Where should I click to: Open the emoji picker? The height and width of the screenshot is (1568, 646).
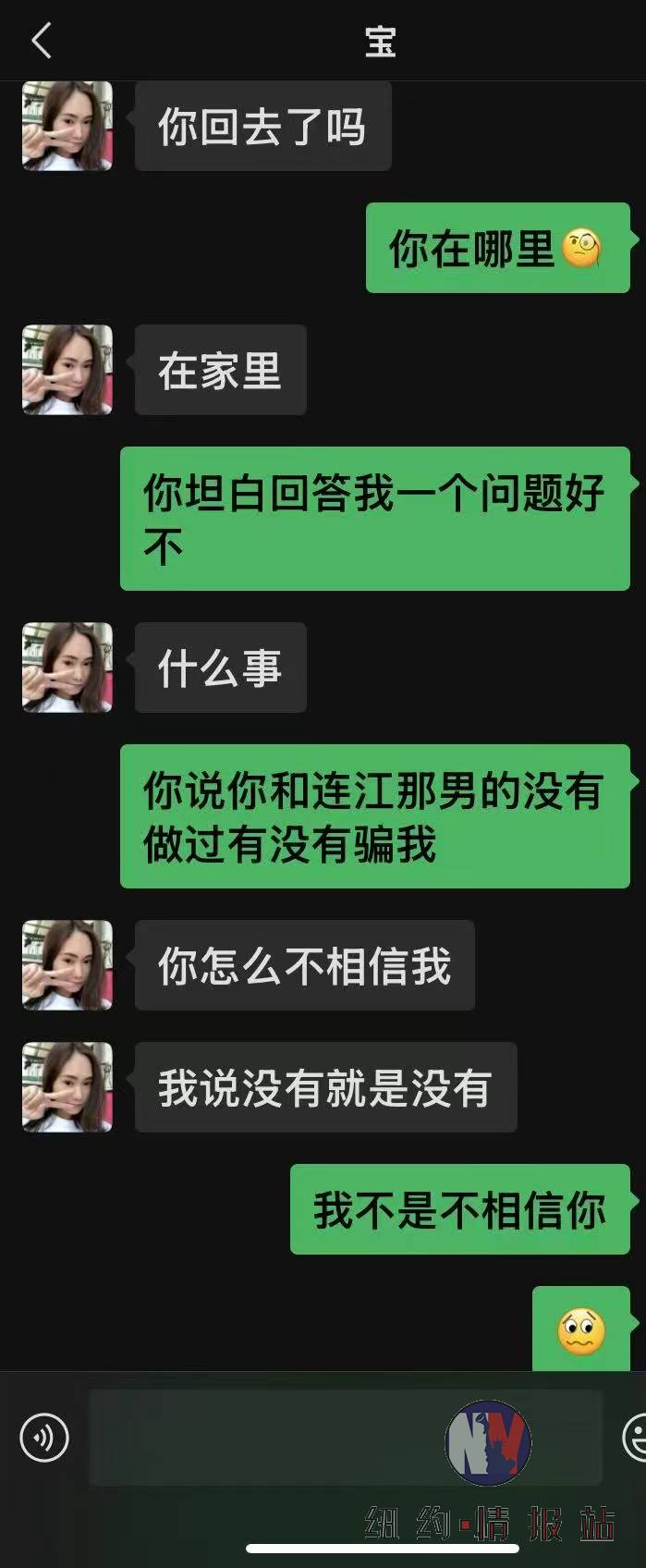tap(636, 1438)
